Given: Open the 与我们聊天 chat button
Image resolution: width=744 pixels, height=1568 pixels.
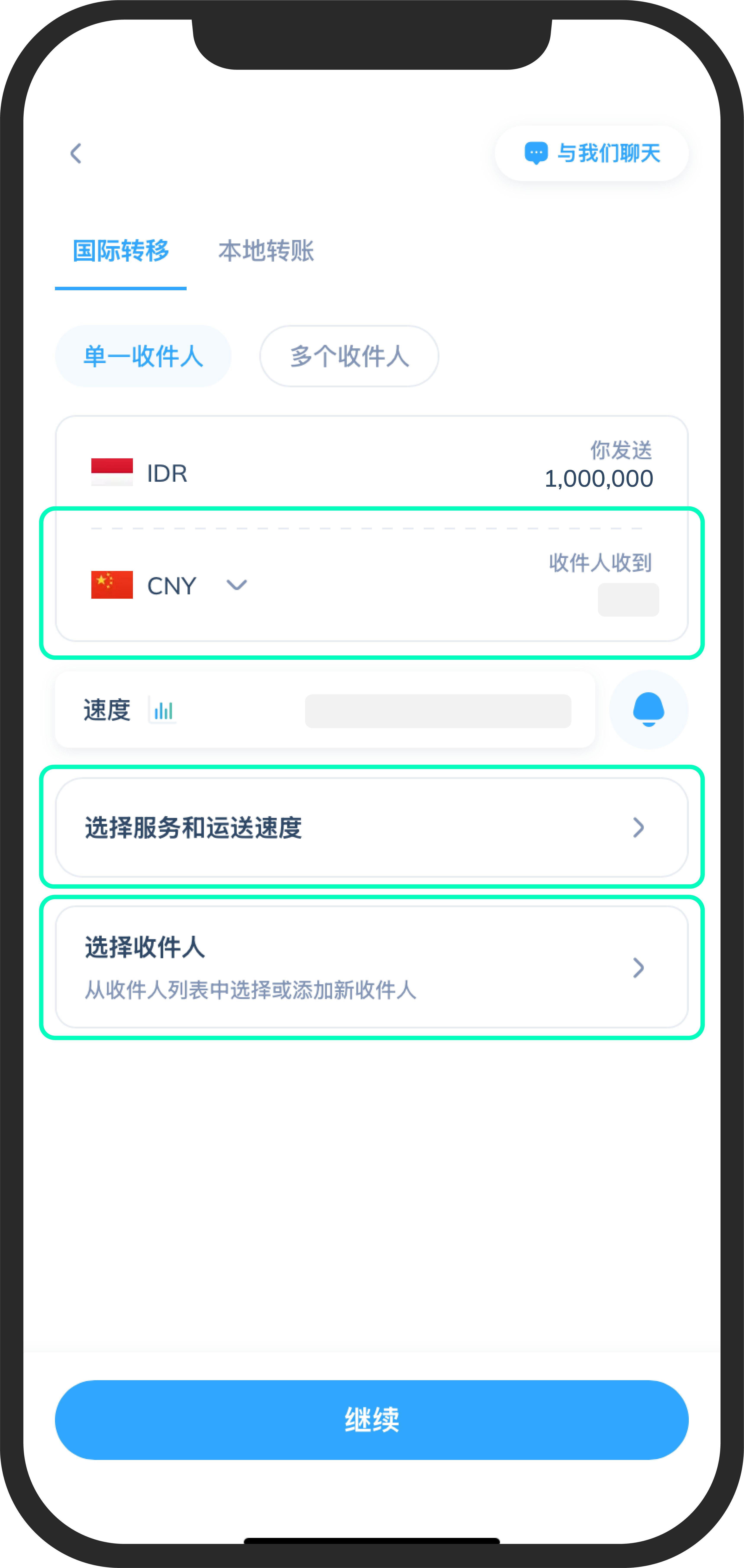Looking at the screenshot, I should coord(591,153).
